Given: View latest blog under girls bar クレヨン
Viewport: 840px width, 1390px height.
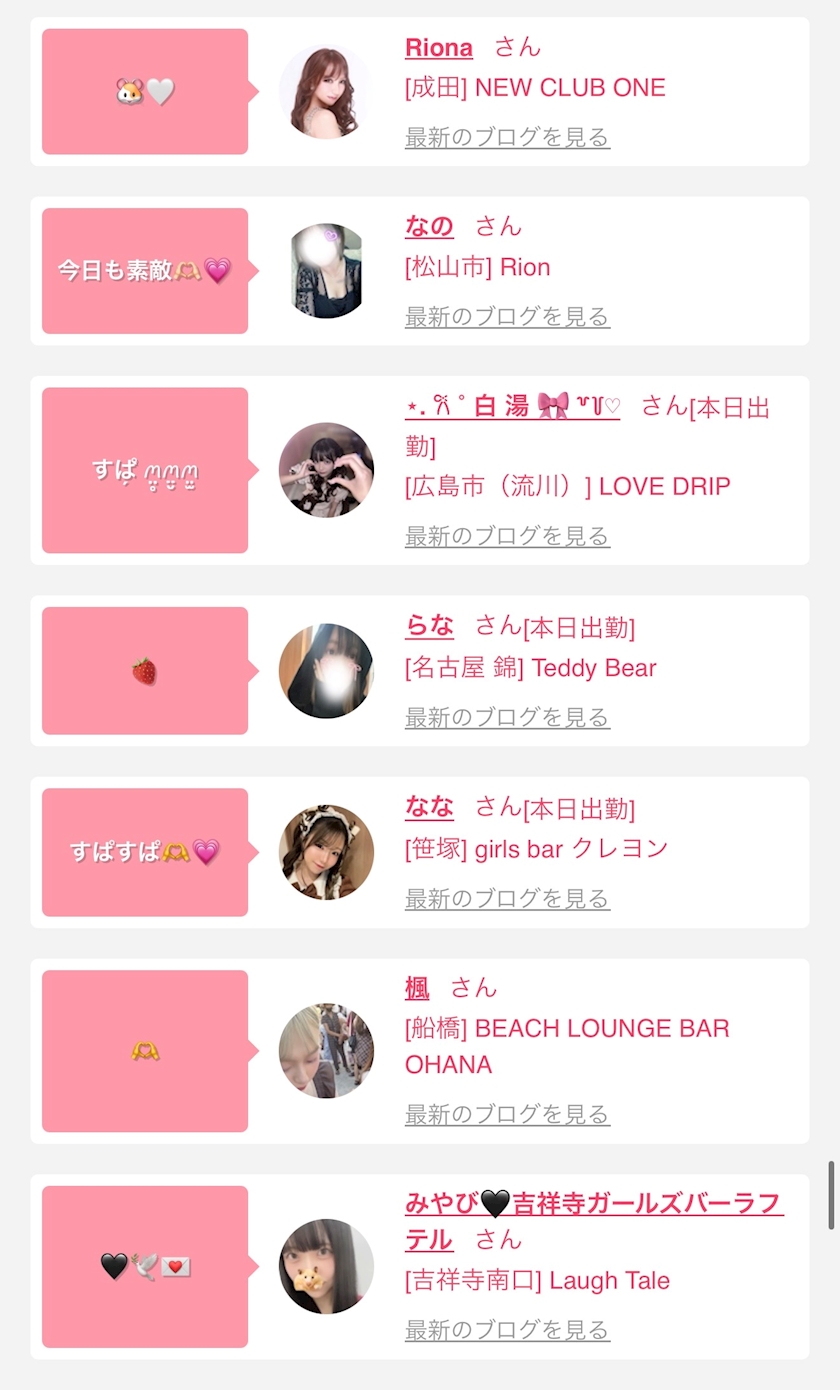Looking at the screenshot, I should click(507, 899).
